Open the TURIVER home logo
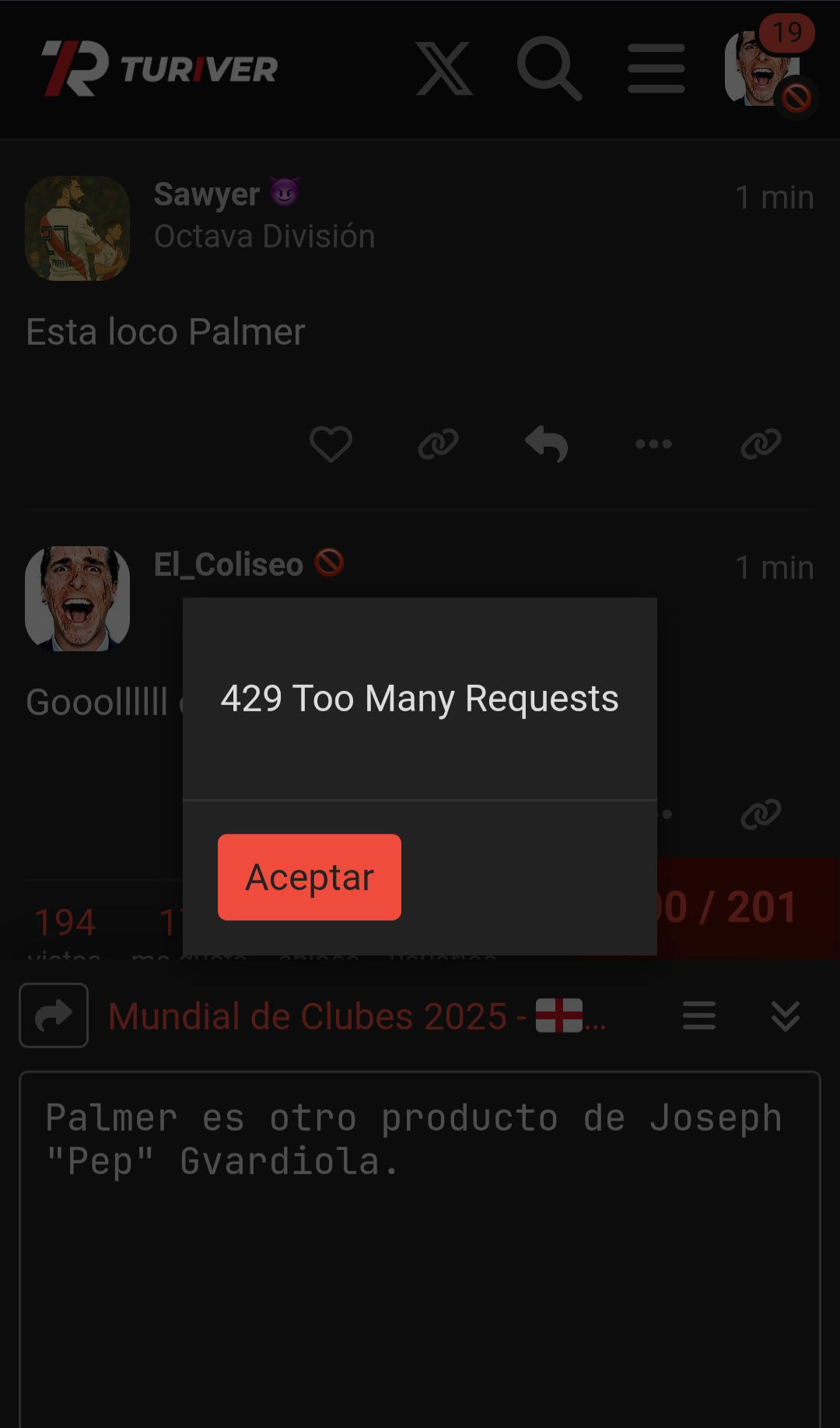 coord(159,68)
